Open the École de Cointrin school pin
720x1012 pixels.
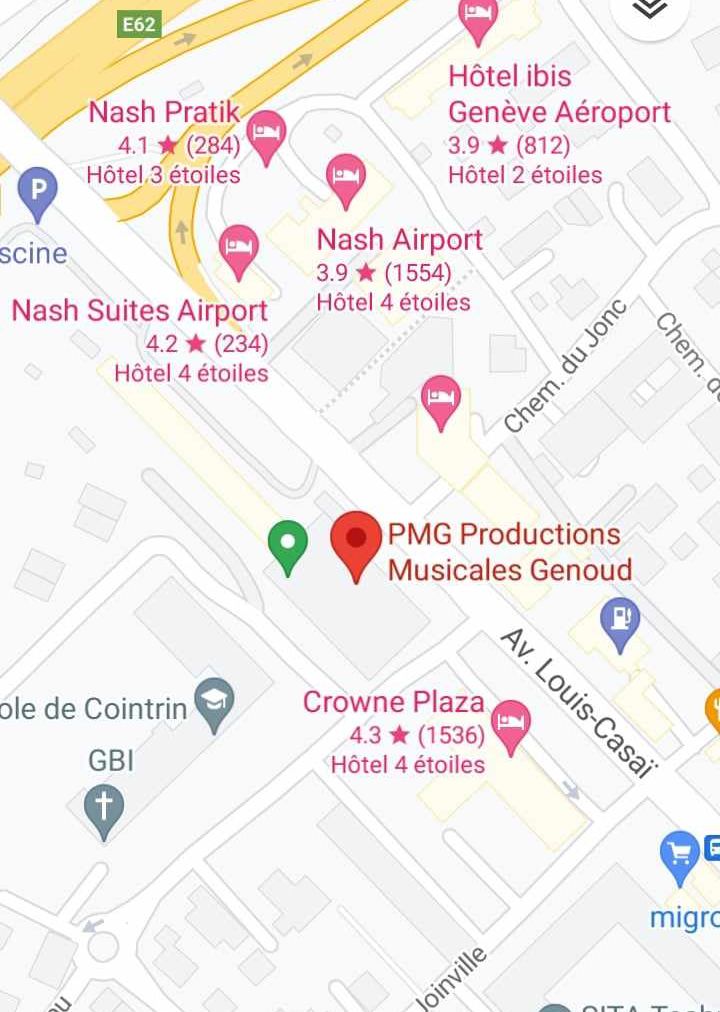214,701
